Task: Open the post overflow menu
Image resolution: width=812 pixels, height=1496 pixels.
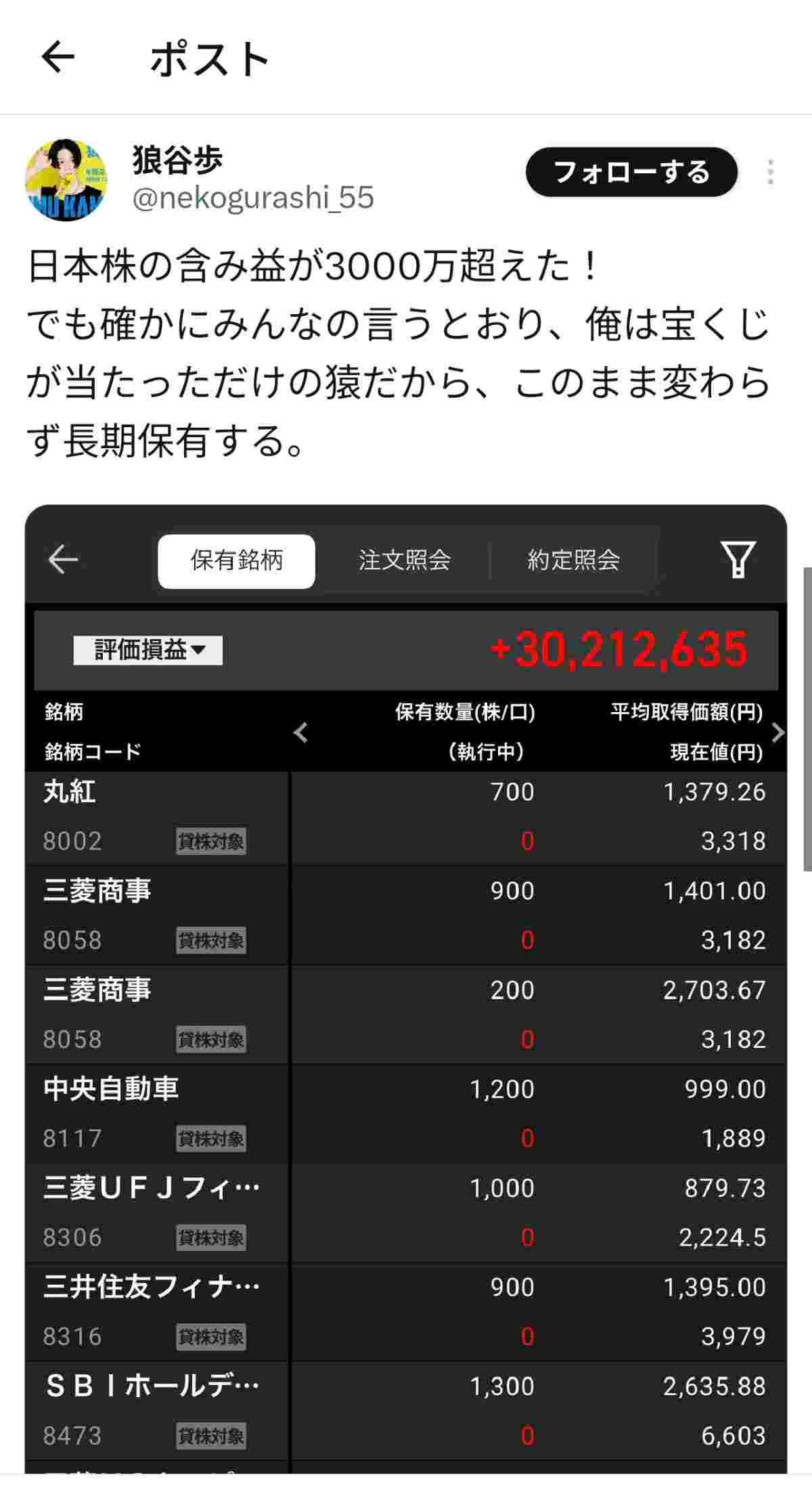Action: click(x=770, y=172)
